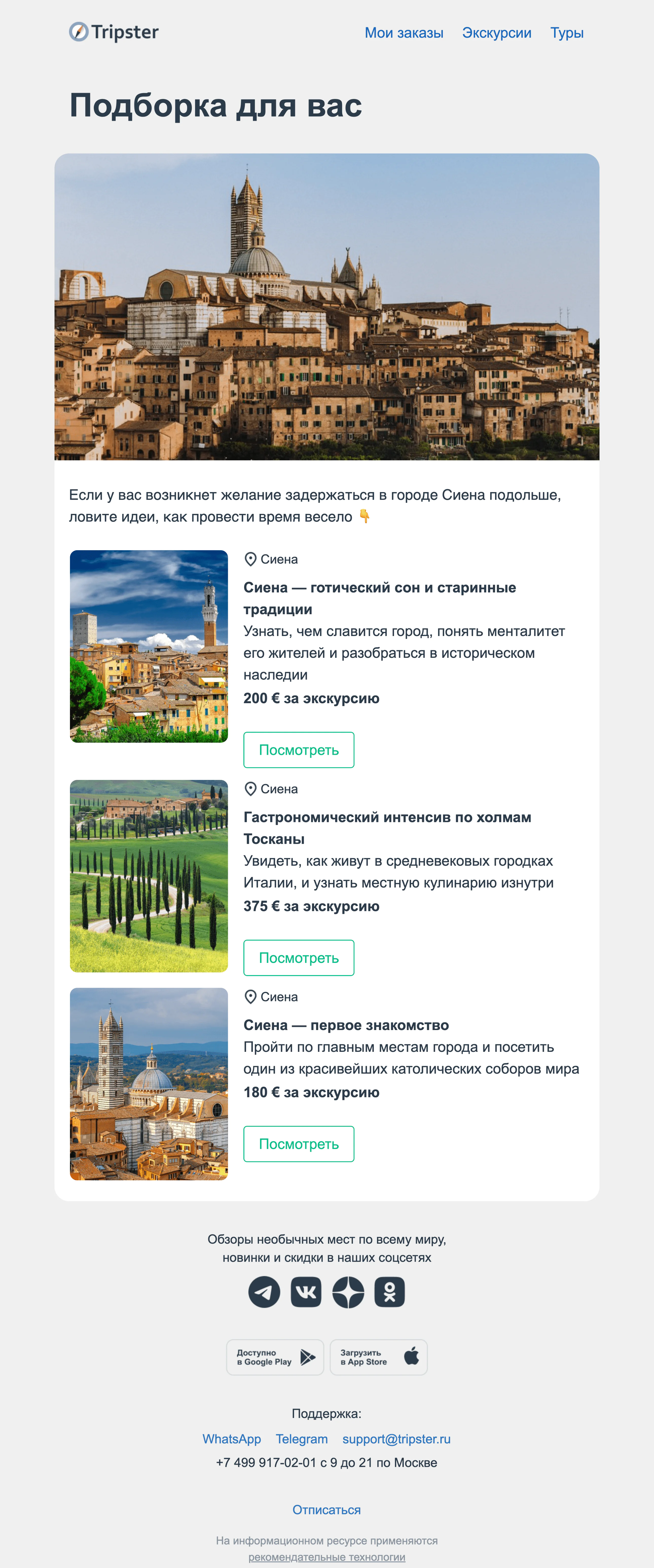Email support@tripster.ru
Viewport: 654px width, 1568px height.
396,1439
